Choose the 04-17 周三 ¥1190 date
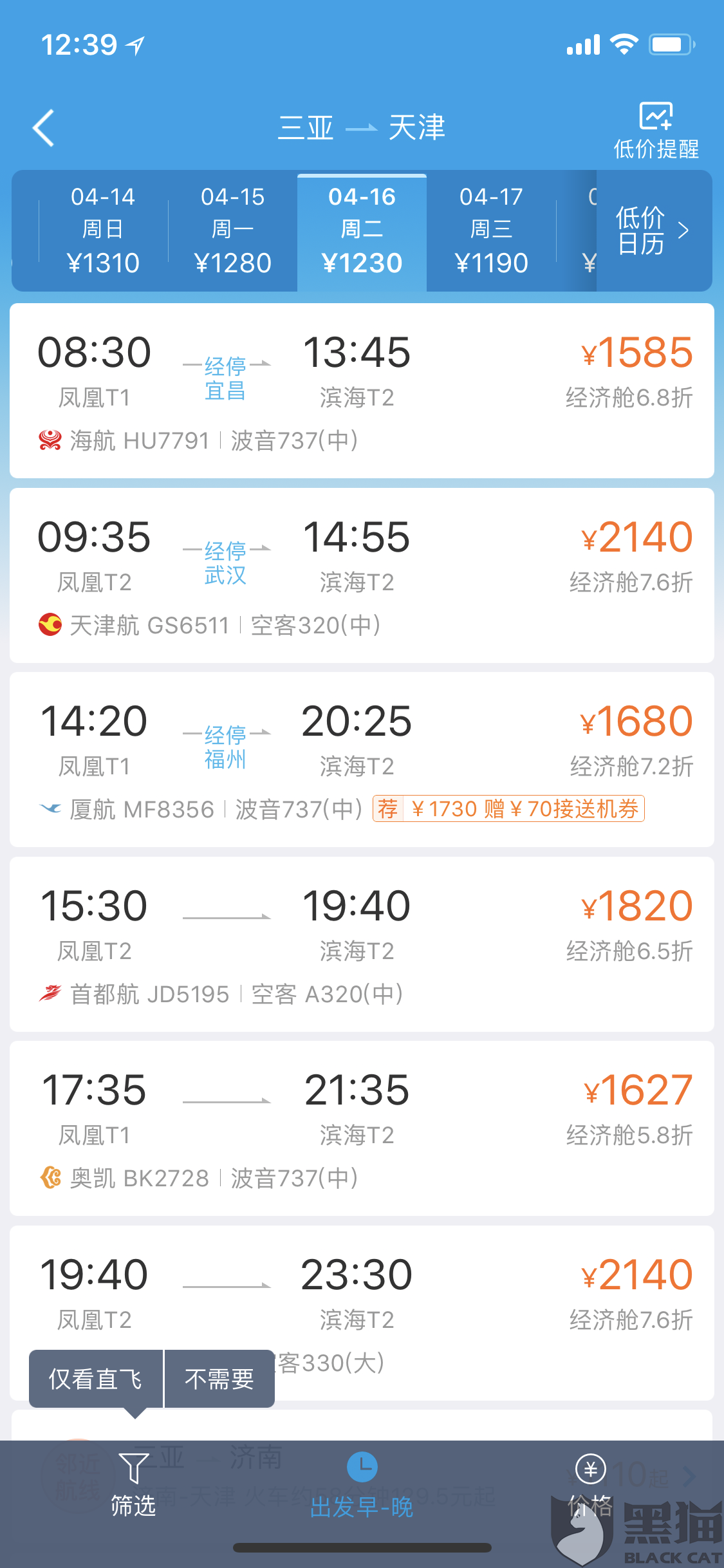Viewport: 724px width, 1568px height. pyautogui.click(x=491, y=230)
